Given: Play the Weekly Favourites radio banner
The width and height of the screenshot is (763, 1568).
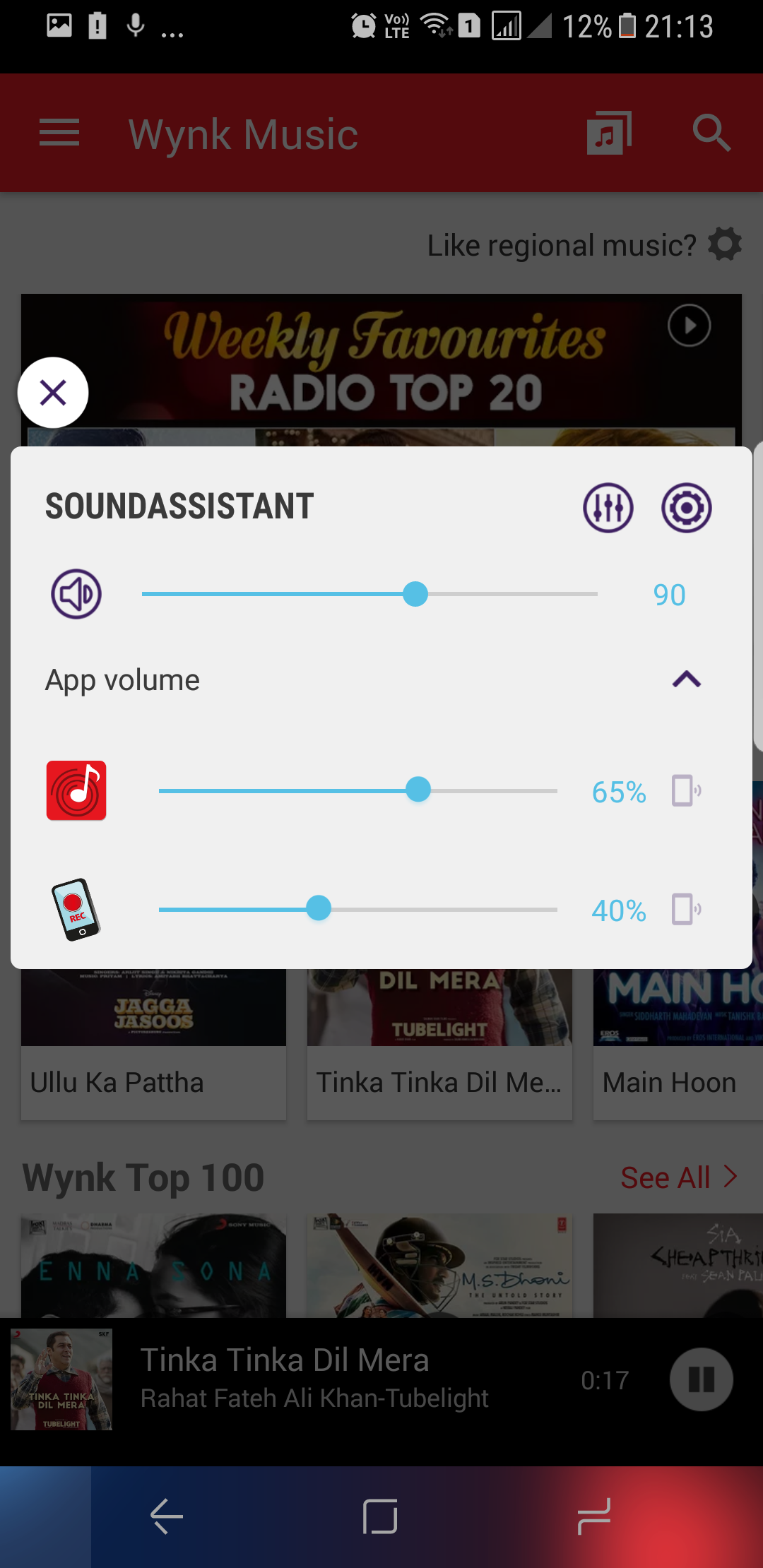Looking at the screenshot, I should point(689,326).
